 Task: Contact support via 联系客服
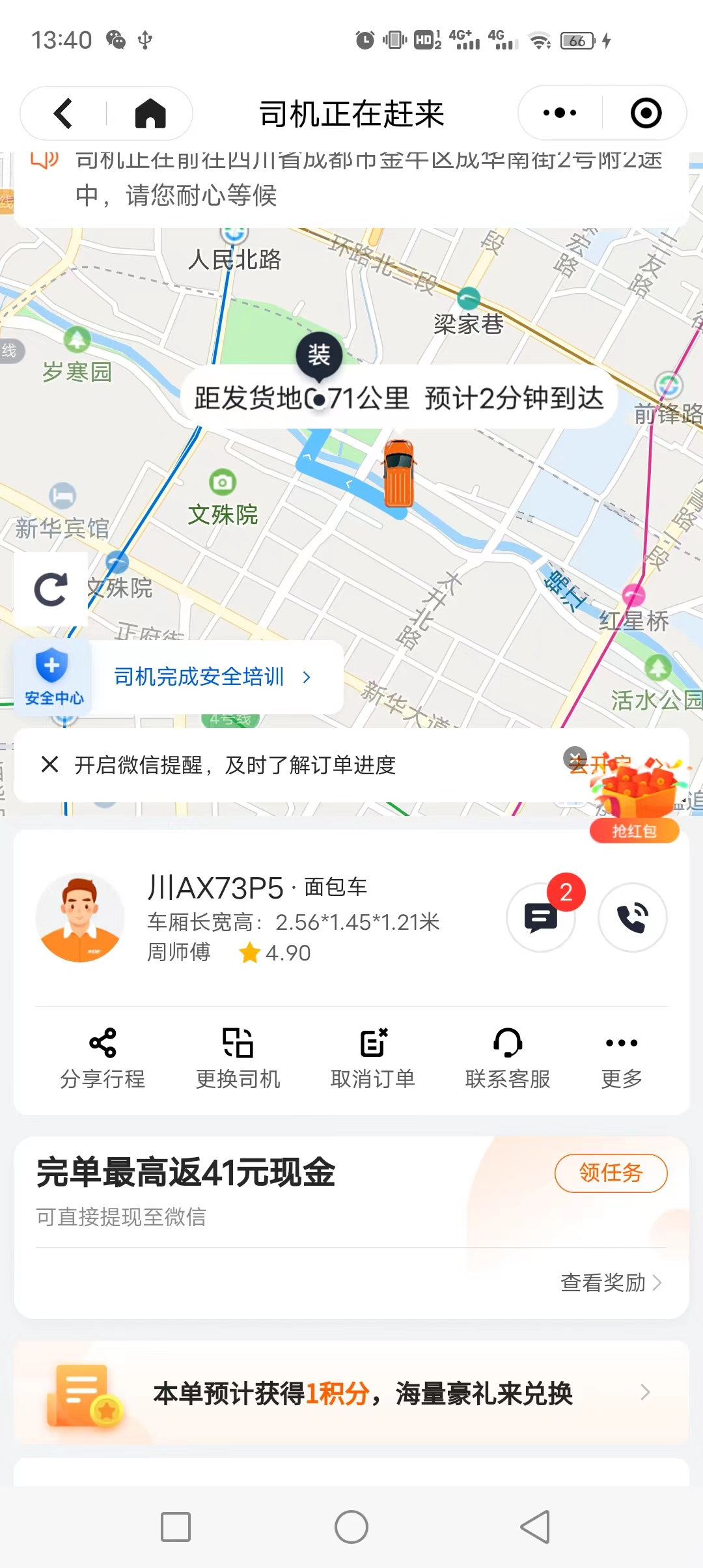point(508,1059)
